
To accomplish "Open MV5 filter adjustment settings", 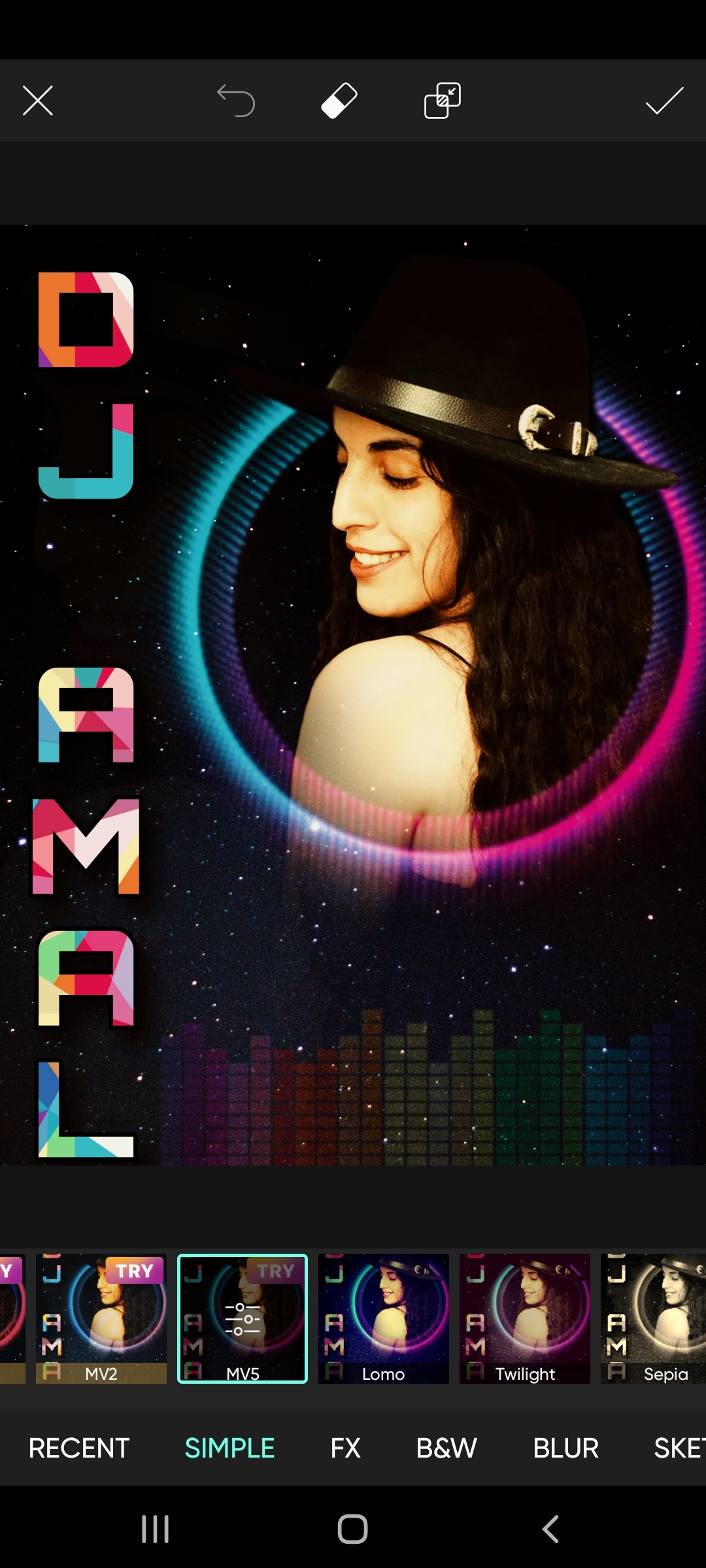I will pos(243,1318).
